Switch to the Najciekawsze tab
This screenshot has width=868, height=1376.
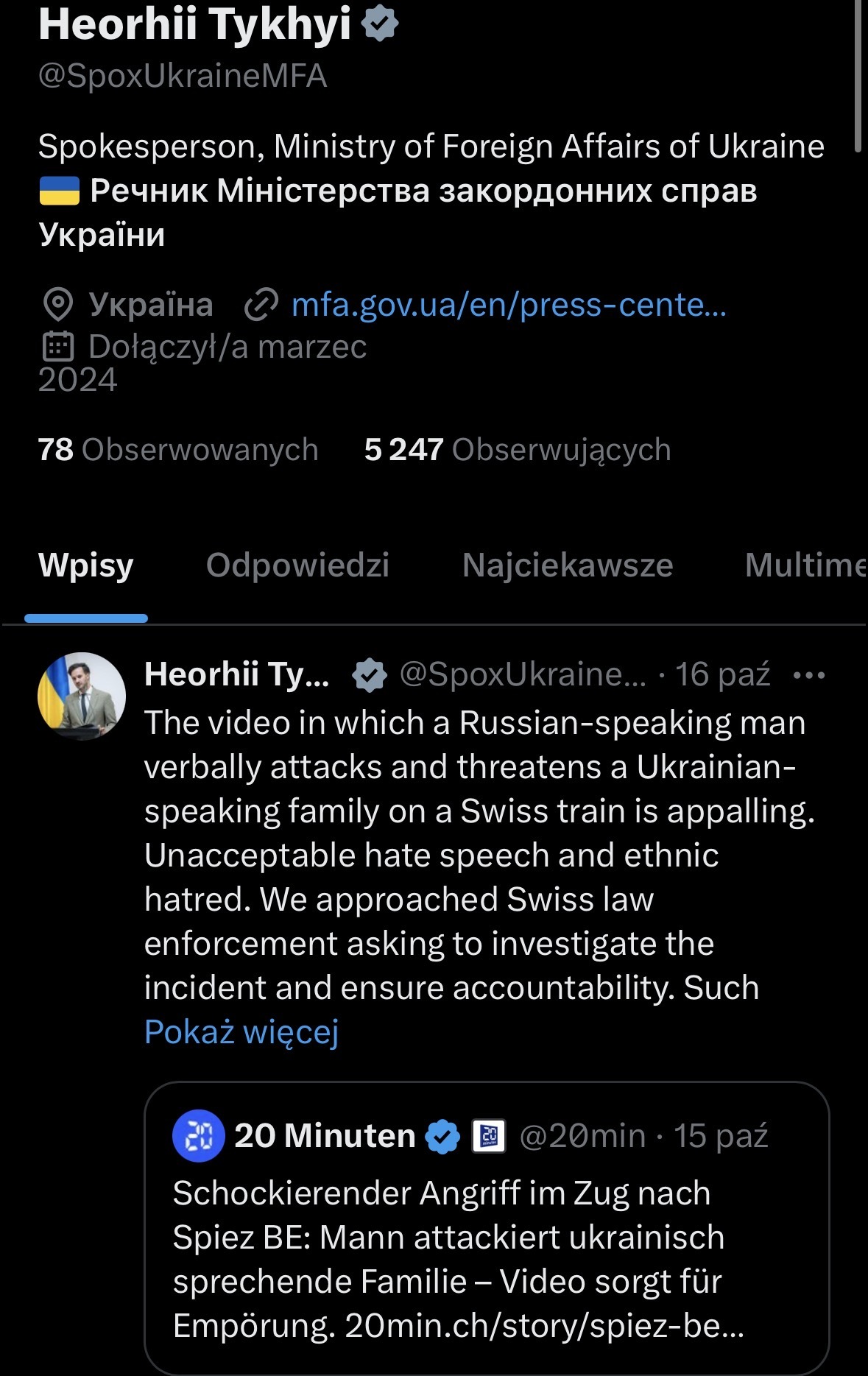(567, 565)
